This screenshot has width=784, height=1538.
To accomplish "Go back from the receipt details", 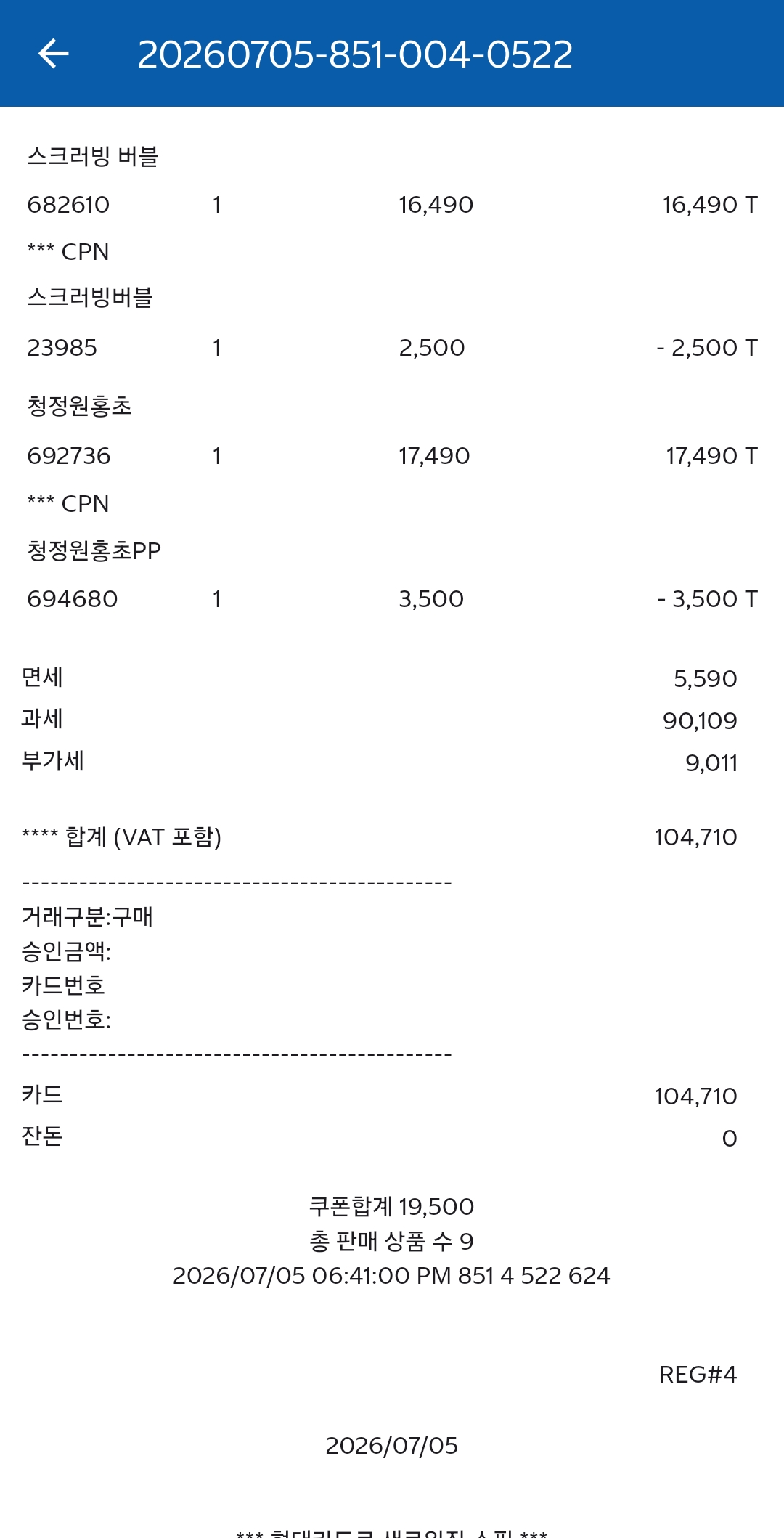I will click(53, 54).
